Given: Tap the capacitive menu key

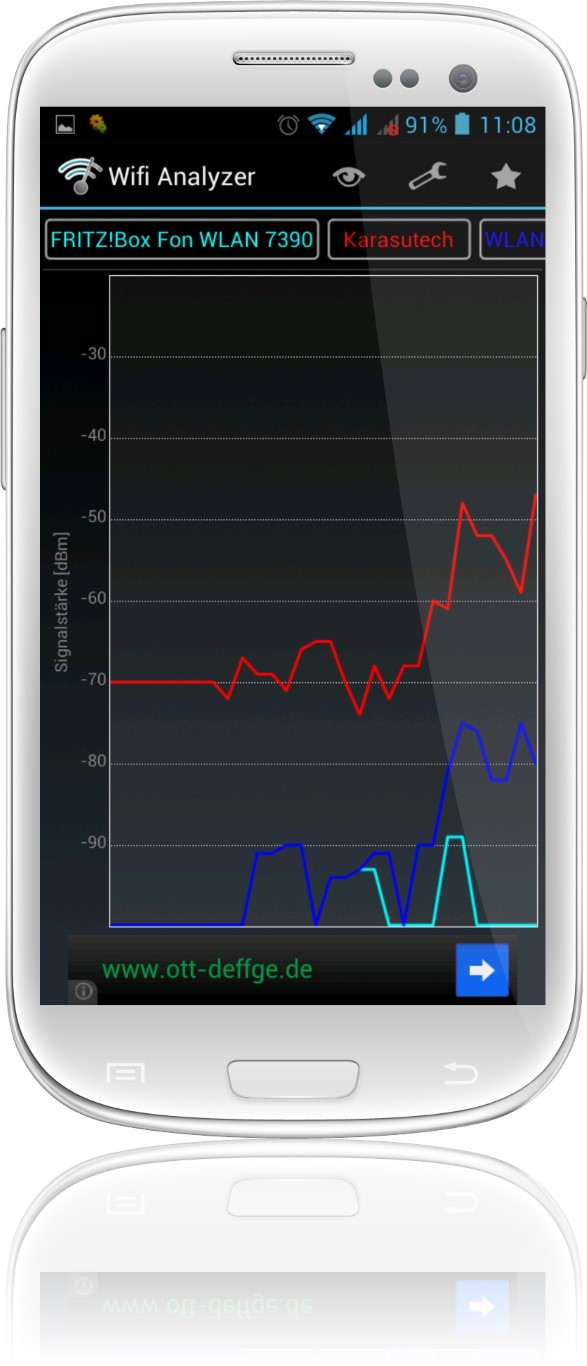Looking at the screenshot, I should point(125,1074).
